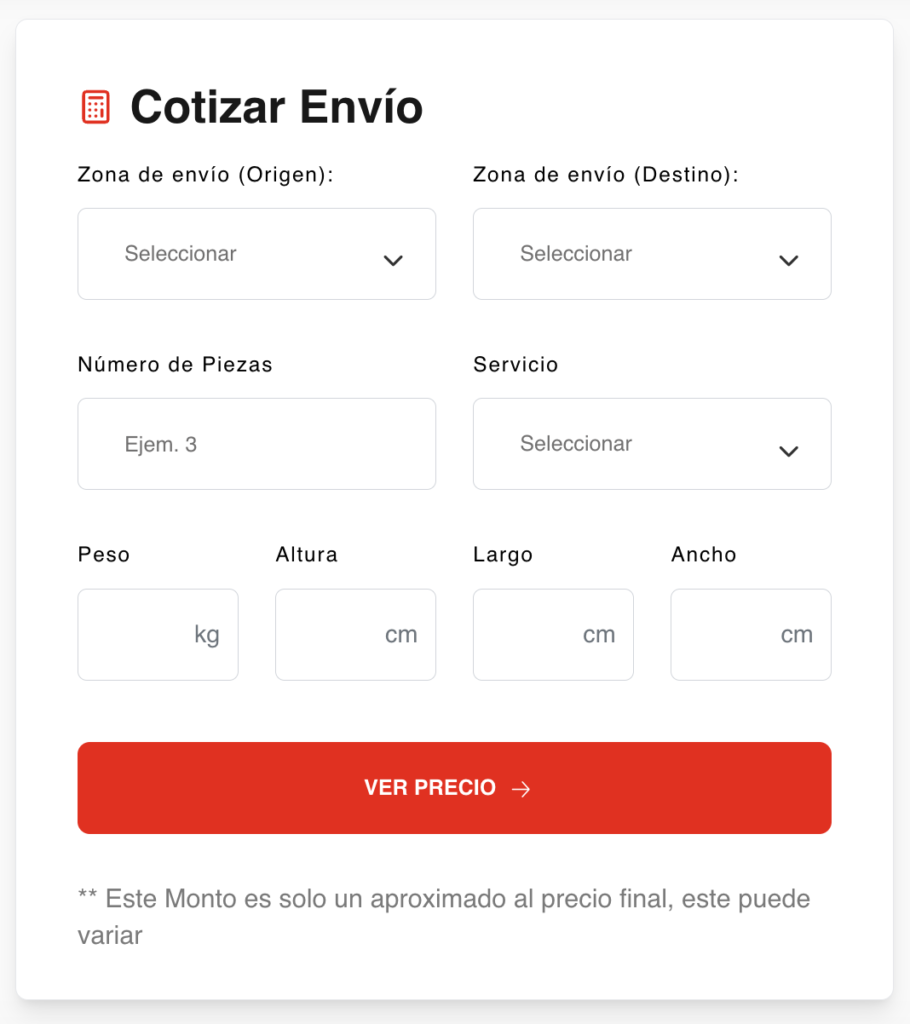Viewport: 910px width, 1024px height.
Task: Open the origin shipping zone dropdown
Action: 256,254
